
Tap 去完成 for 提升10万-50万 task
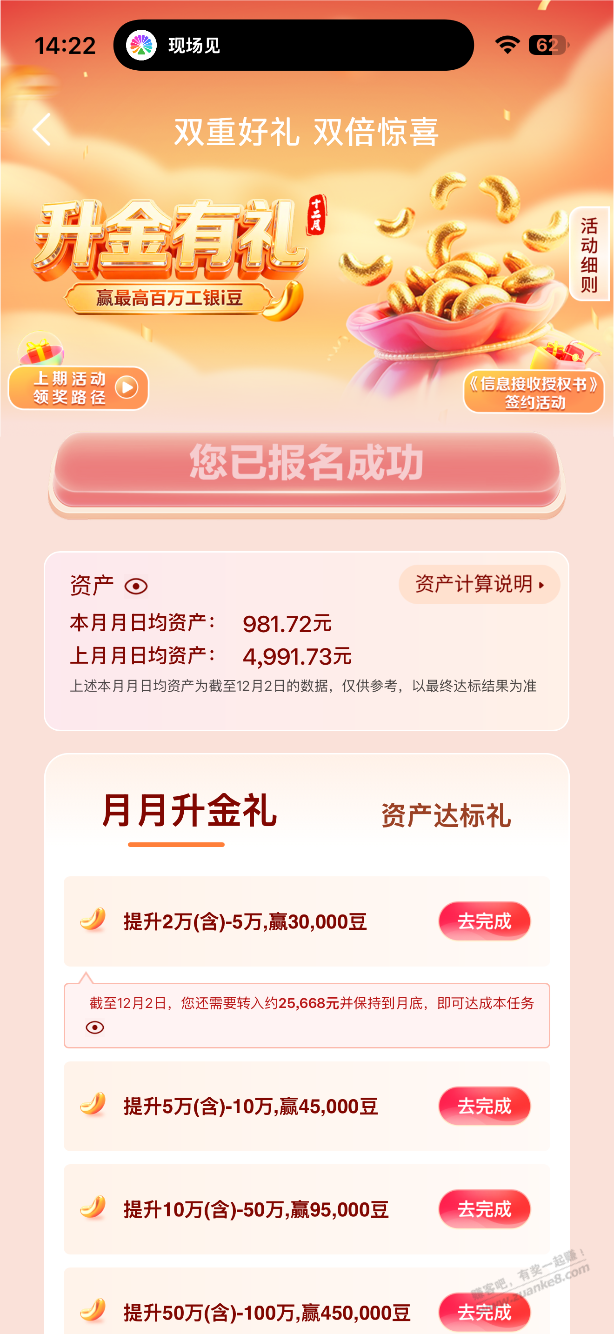(484, 1209)
